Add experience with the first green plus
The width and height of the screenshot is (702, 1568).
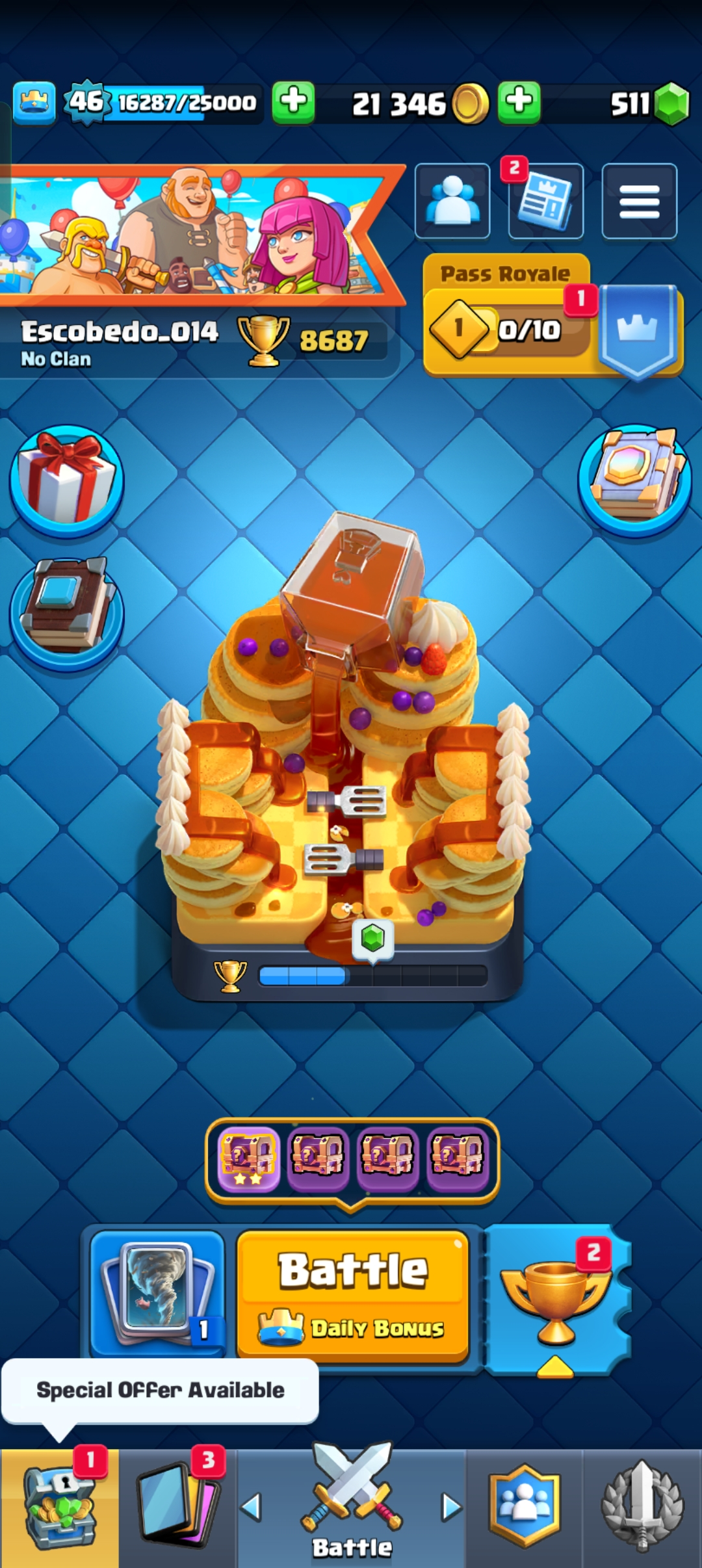click(293, 103)
